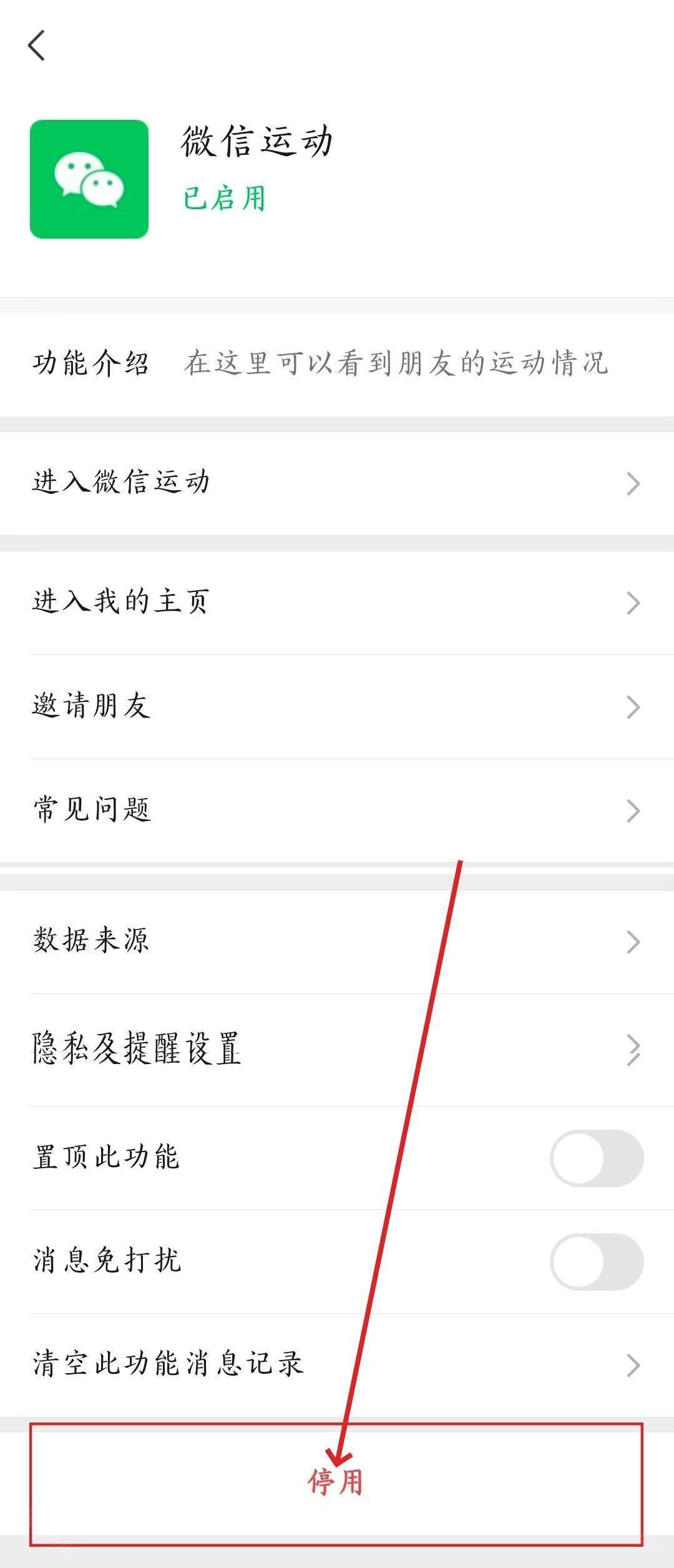674x1568 pixels.
Task: Open 进入微信运动
Action: coord(337,483)
